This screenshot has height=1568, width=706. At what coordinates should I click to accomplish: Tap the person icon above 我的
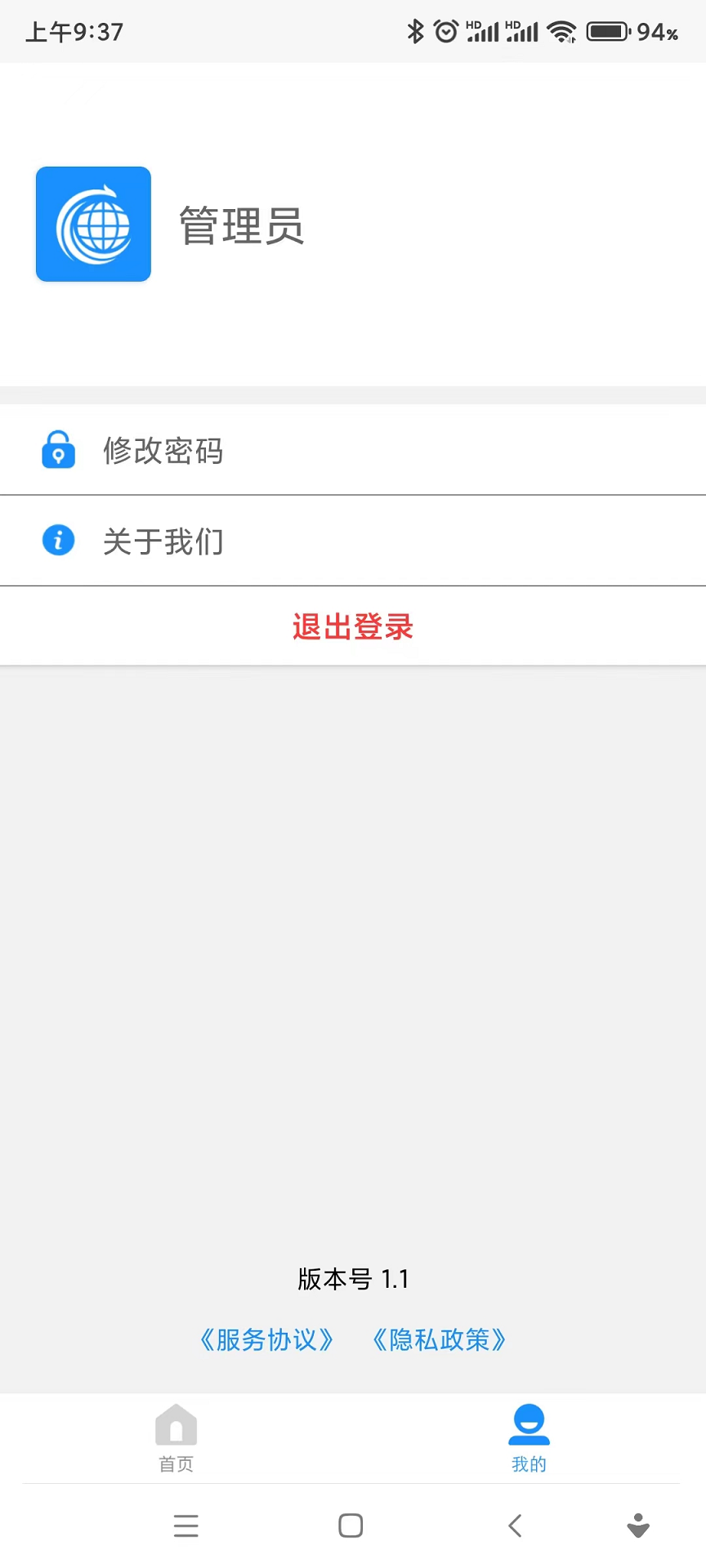point(529,1423)
